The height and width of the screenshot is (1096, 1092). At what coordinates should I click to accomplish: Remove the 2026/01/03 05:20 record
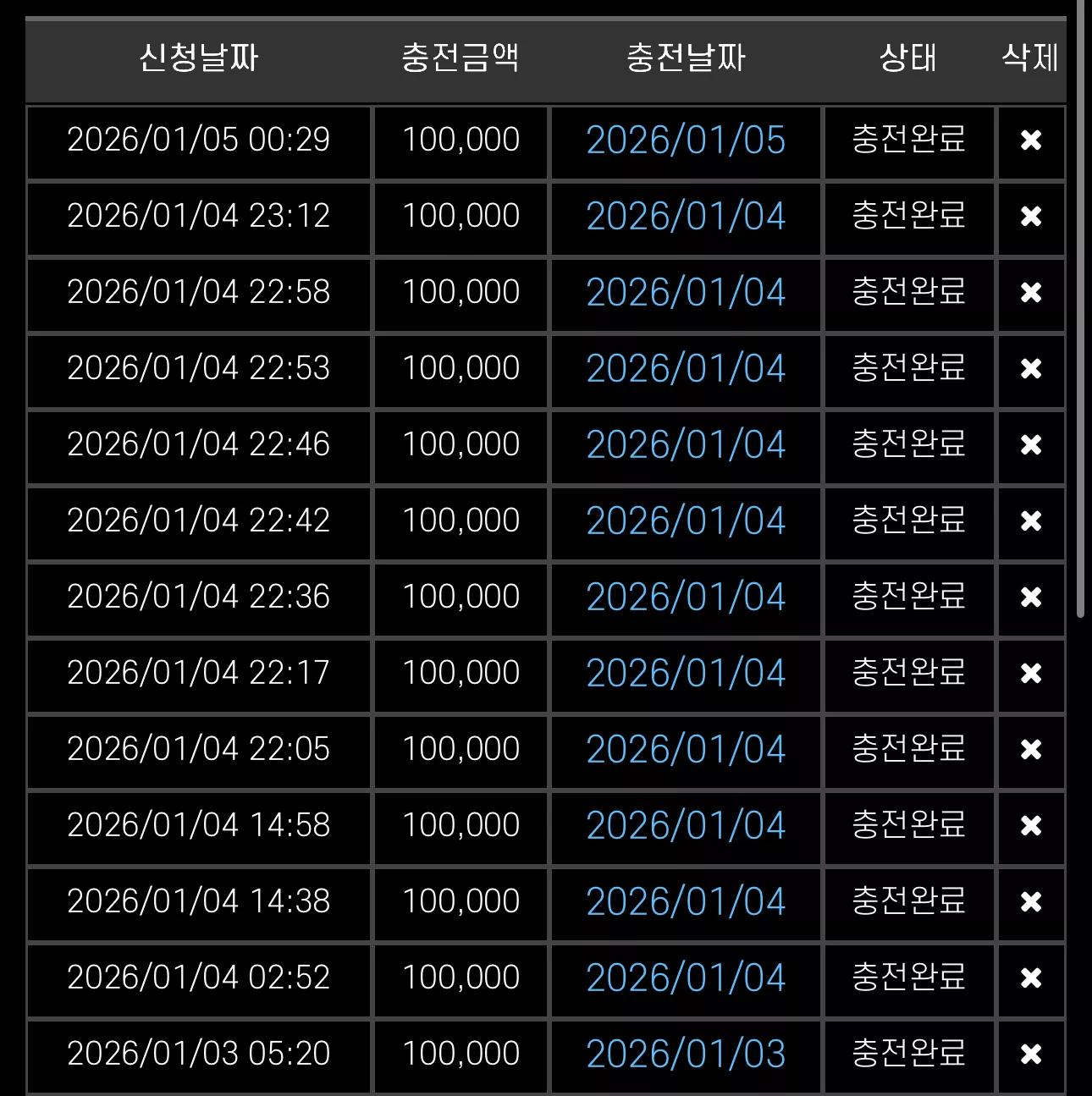pyautogui.click(x=1030, y=1054)
